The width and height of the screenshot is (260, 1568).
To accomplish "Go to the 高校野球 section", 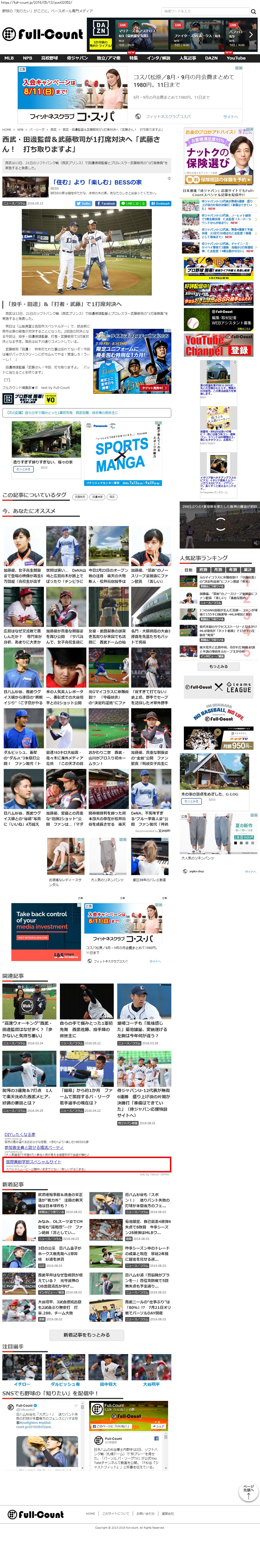I will pyautogui.click(x=49, y=58).
